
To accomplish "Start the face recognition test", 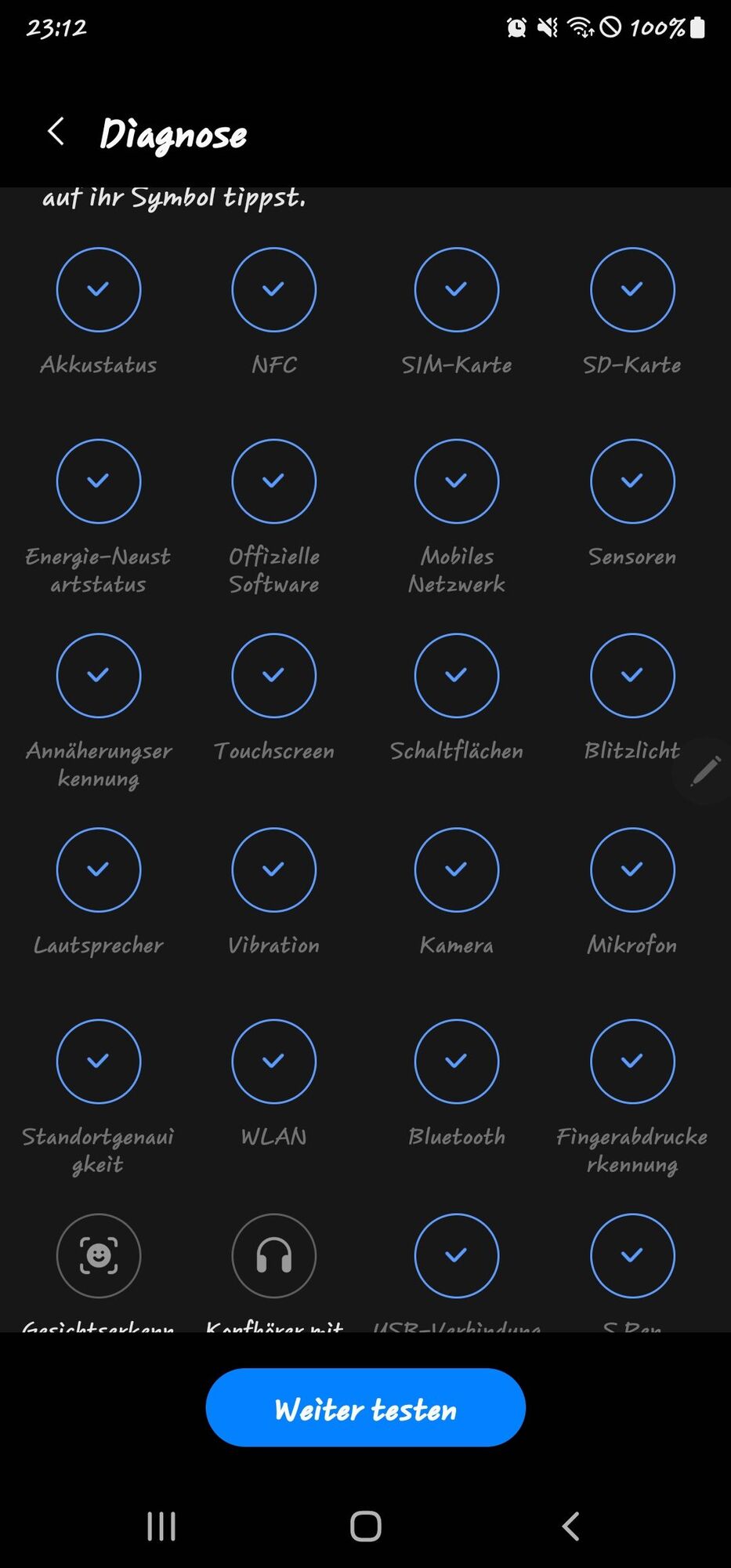I will click(x=99, y=1255).
